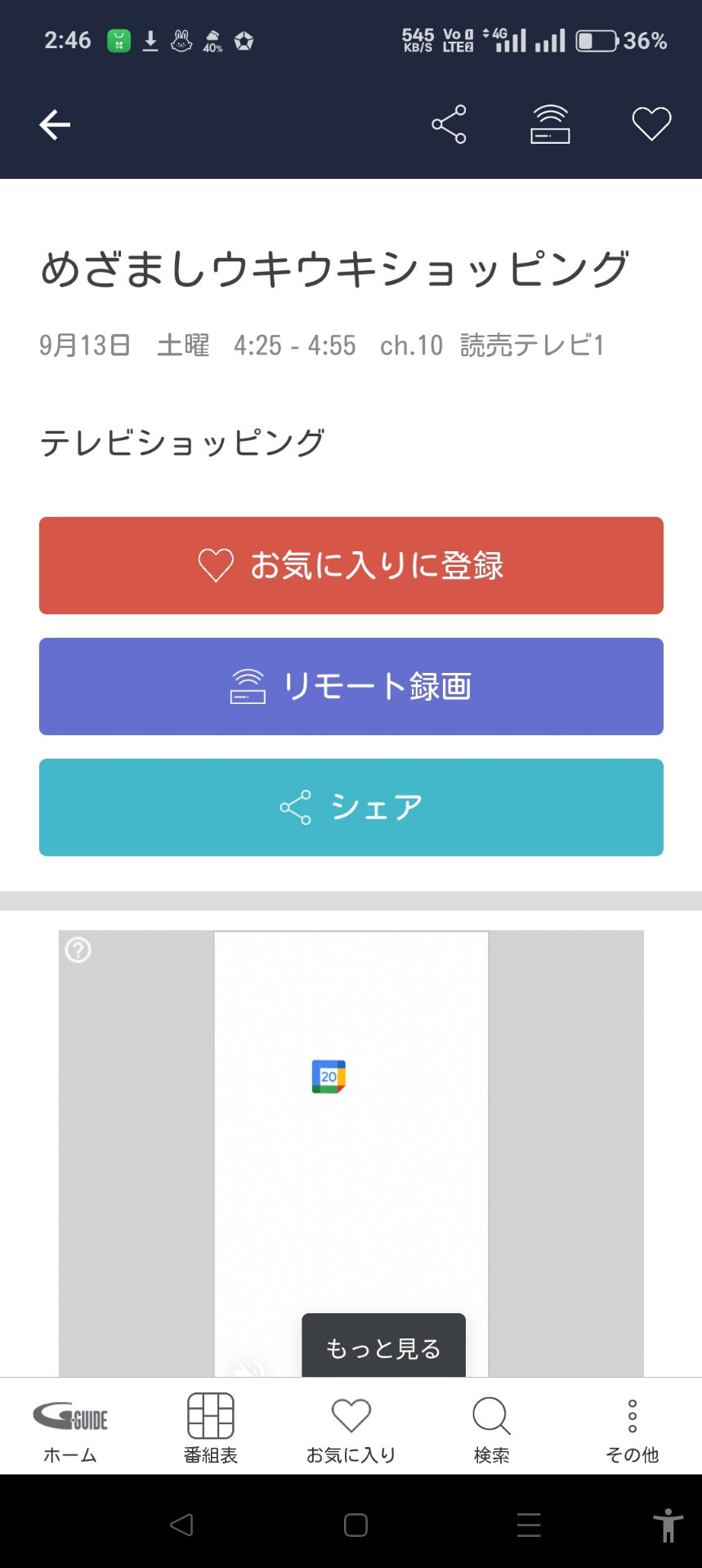The height and width of the screenshot is (1568, 702).
Task: Tap the share icon in the app bar
Action: pos(449,124)
